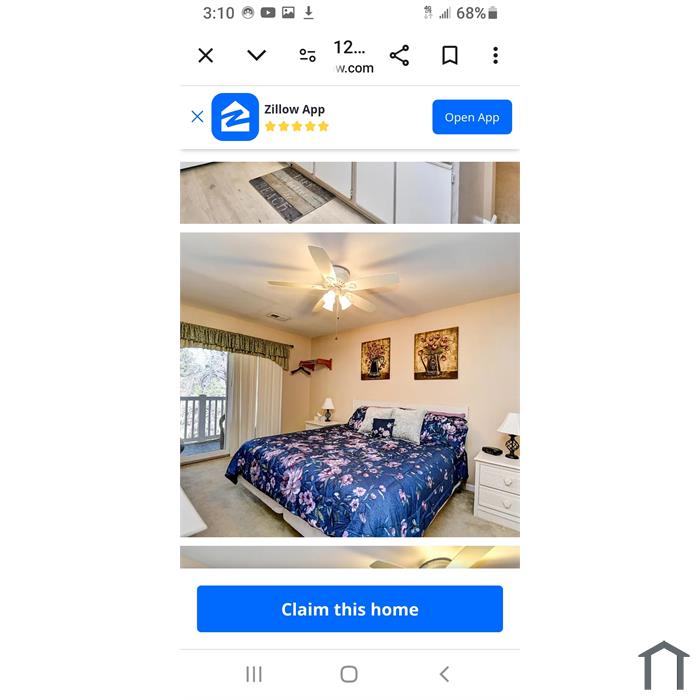Bookmark this page
The image size is (700, 700).
click(450, 56)
